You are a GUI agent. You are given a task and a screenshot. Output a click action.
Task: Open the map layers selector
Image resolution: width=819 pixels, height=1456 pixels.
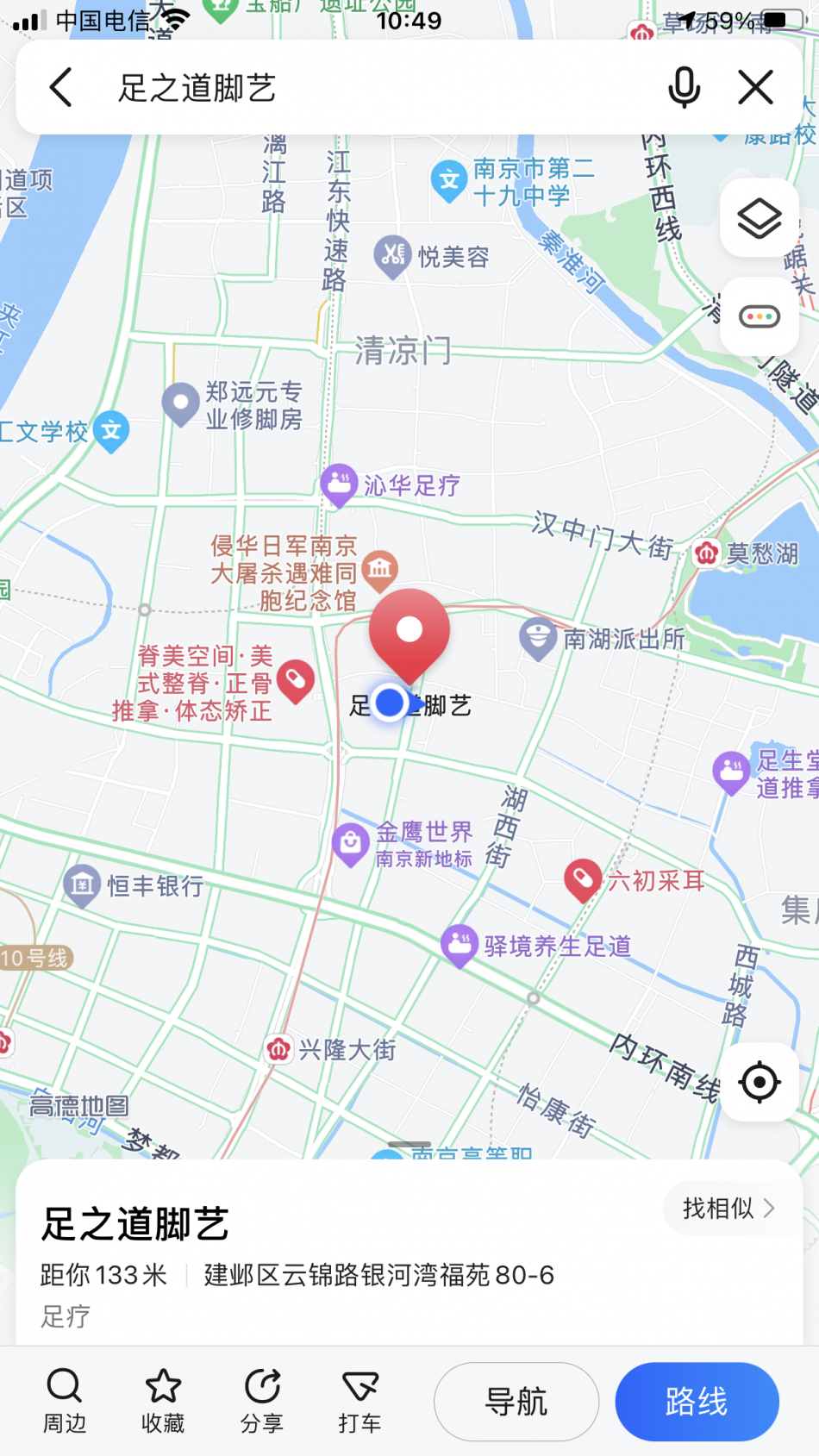759,218
